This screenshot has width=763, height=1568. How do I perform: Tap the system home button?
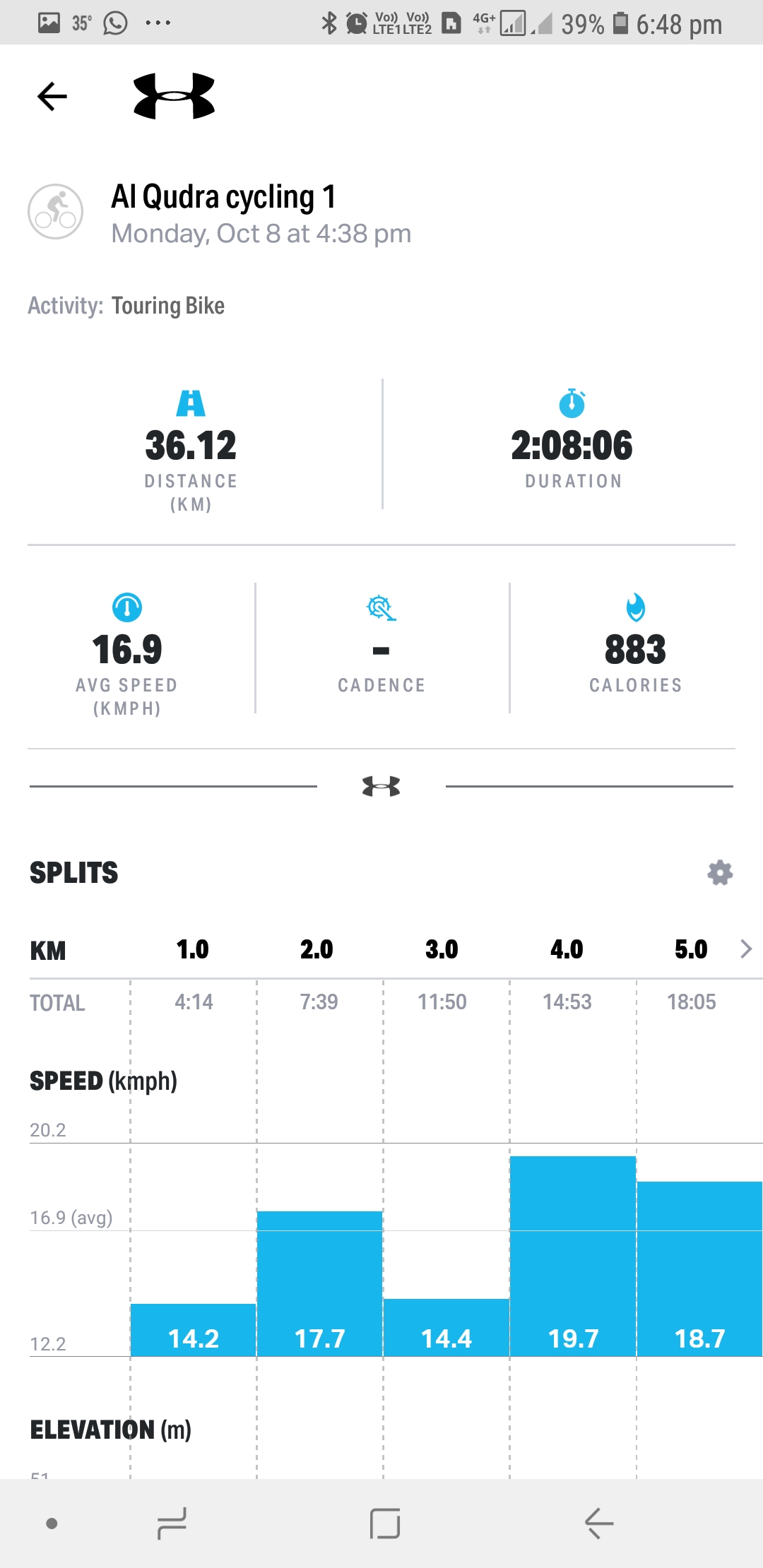tap(385, 1524)
